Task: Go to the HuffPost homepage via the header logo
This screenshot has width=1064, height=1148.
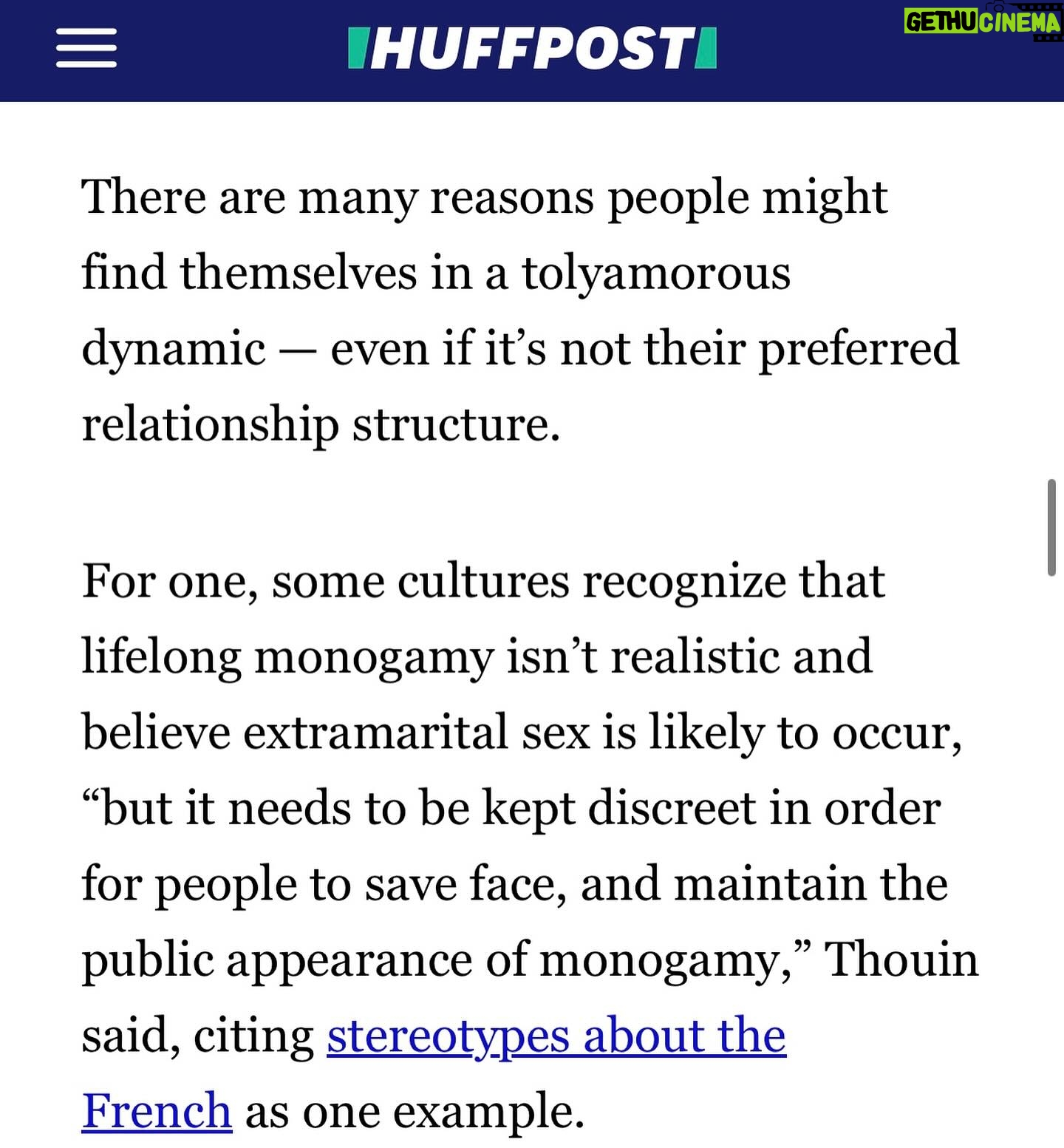Action: [532, 49]
